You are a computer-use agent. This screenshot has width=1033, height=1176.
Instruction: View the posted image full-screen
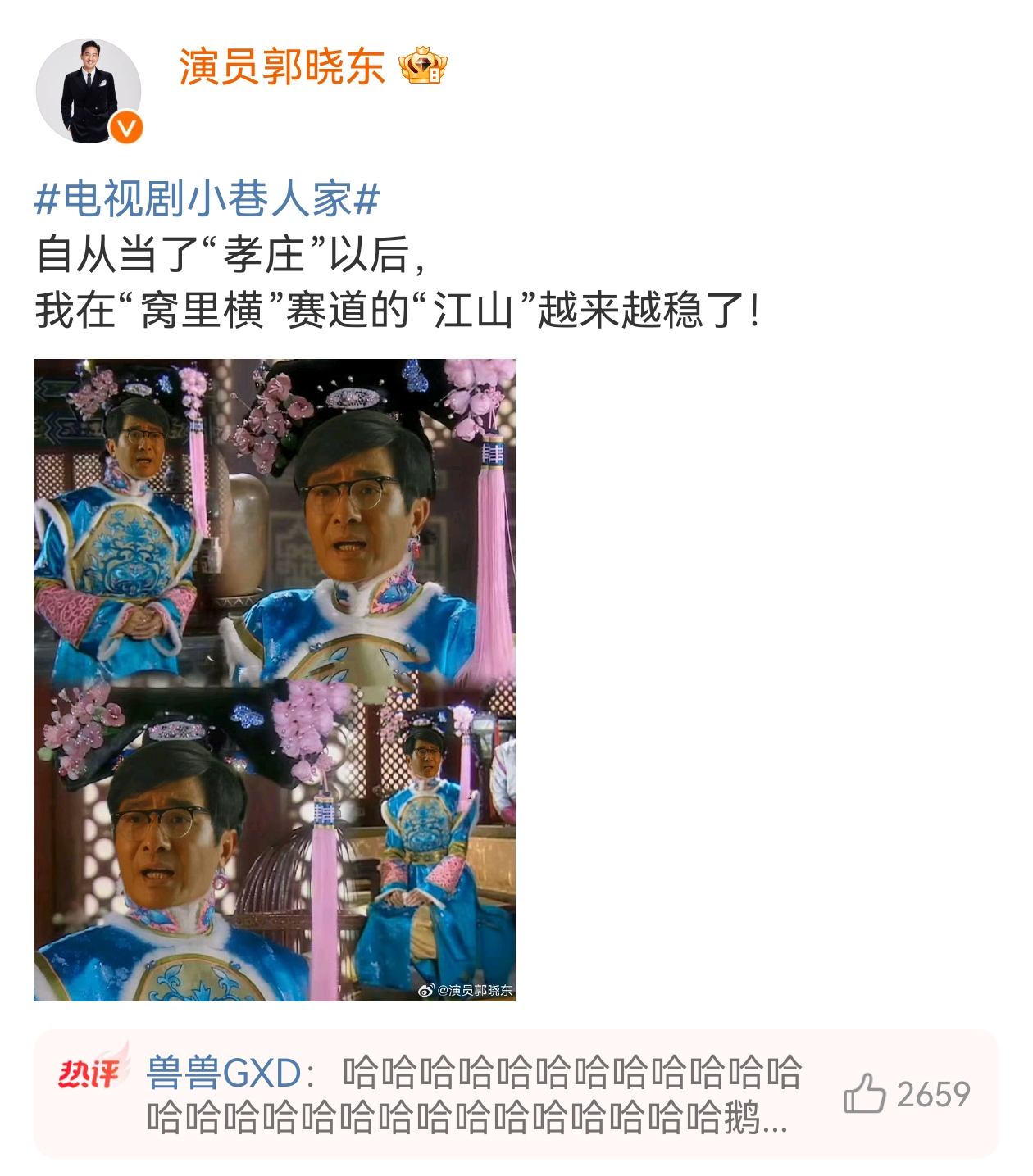coord(274,679)
